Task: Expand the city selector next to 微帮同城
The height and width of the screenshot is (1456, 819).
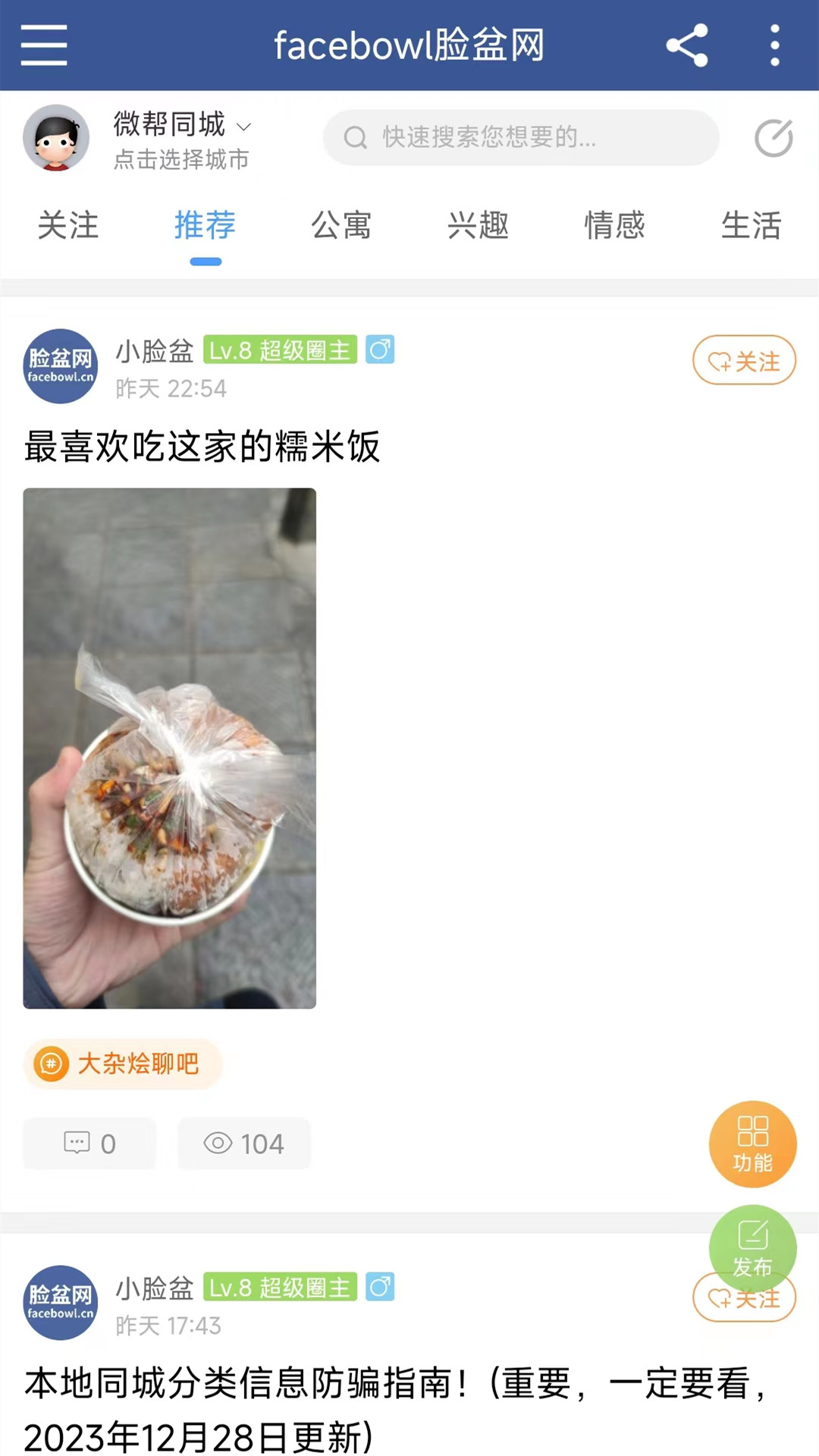Action: 243,127
